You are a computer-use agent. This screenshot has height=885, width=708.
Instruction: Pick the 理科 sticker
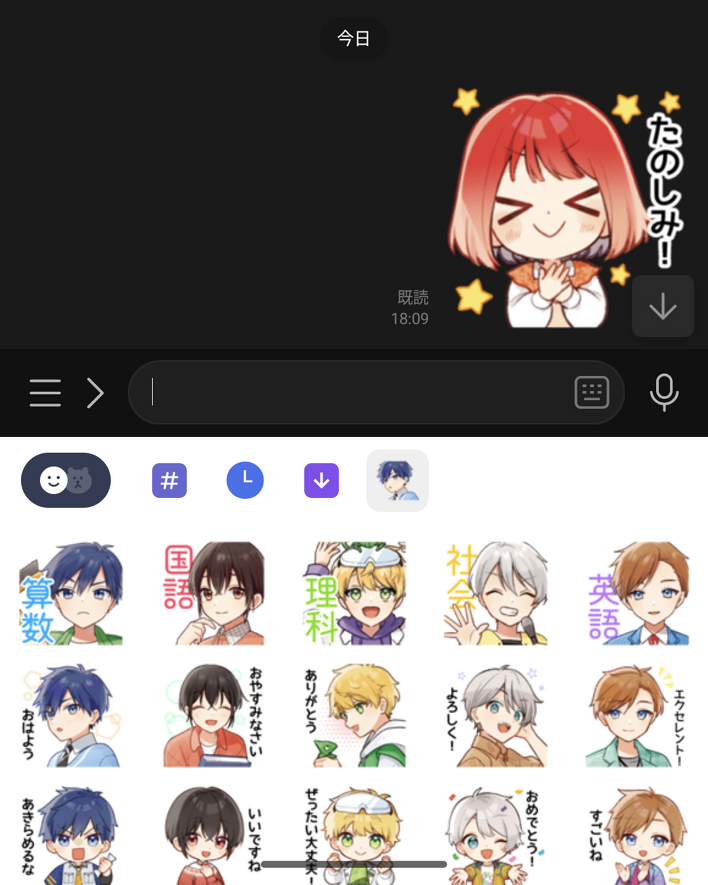pos(355,594)
